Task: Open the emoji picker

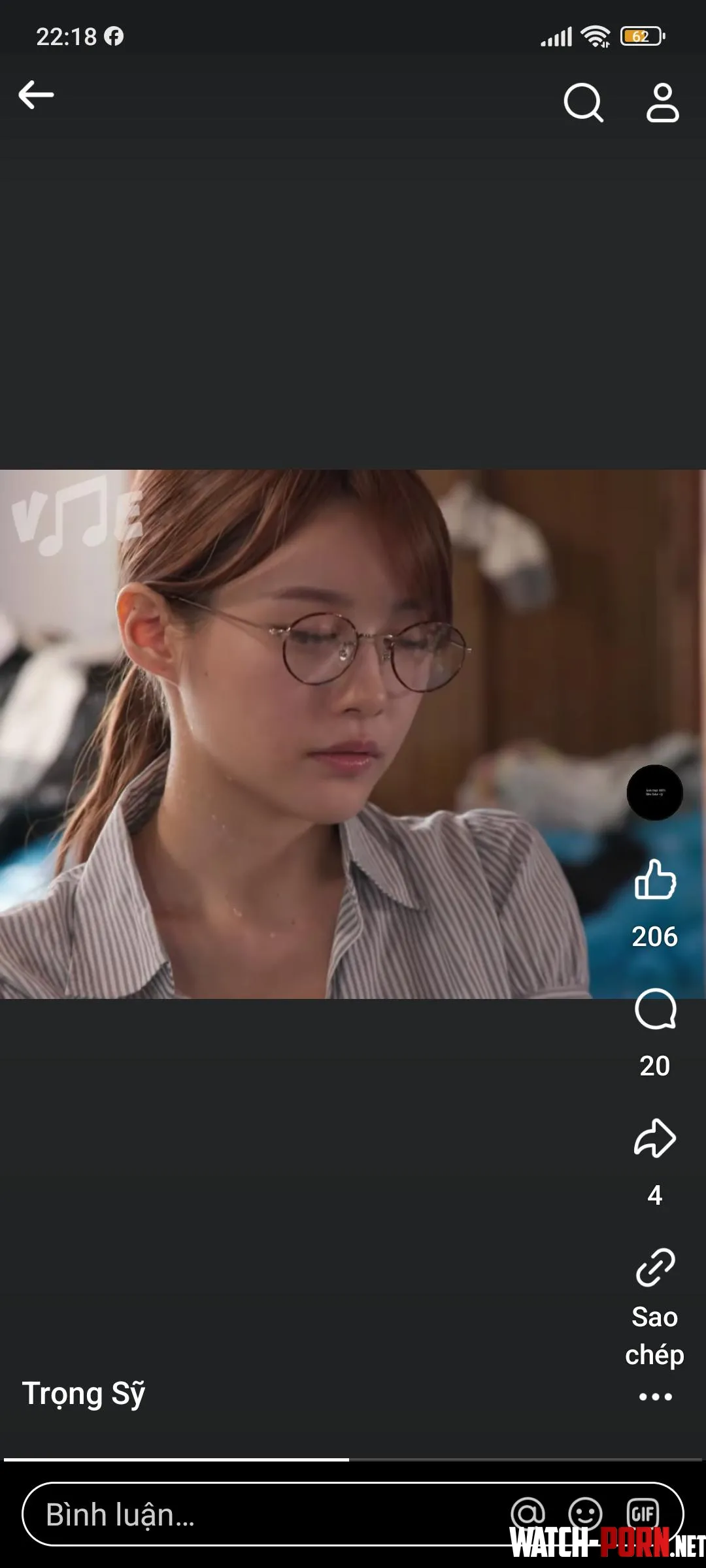Action: click(x=585, y=1513)
